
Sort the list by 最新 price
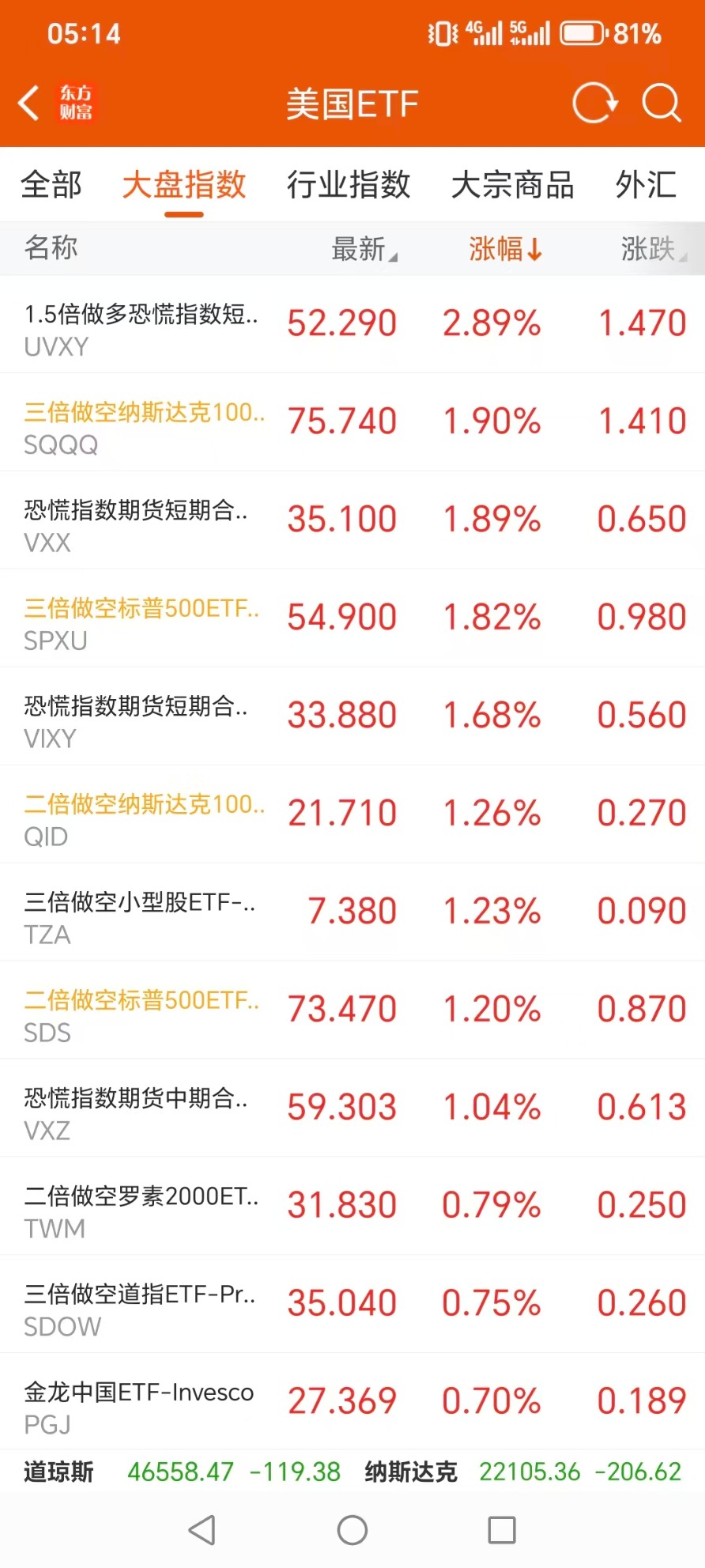coord(363,249)
